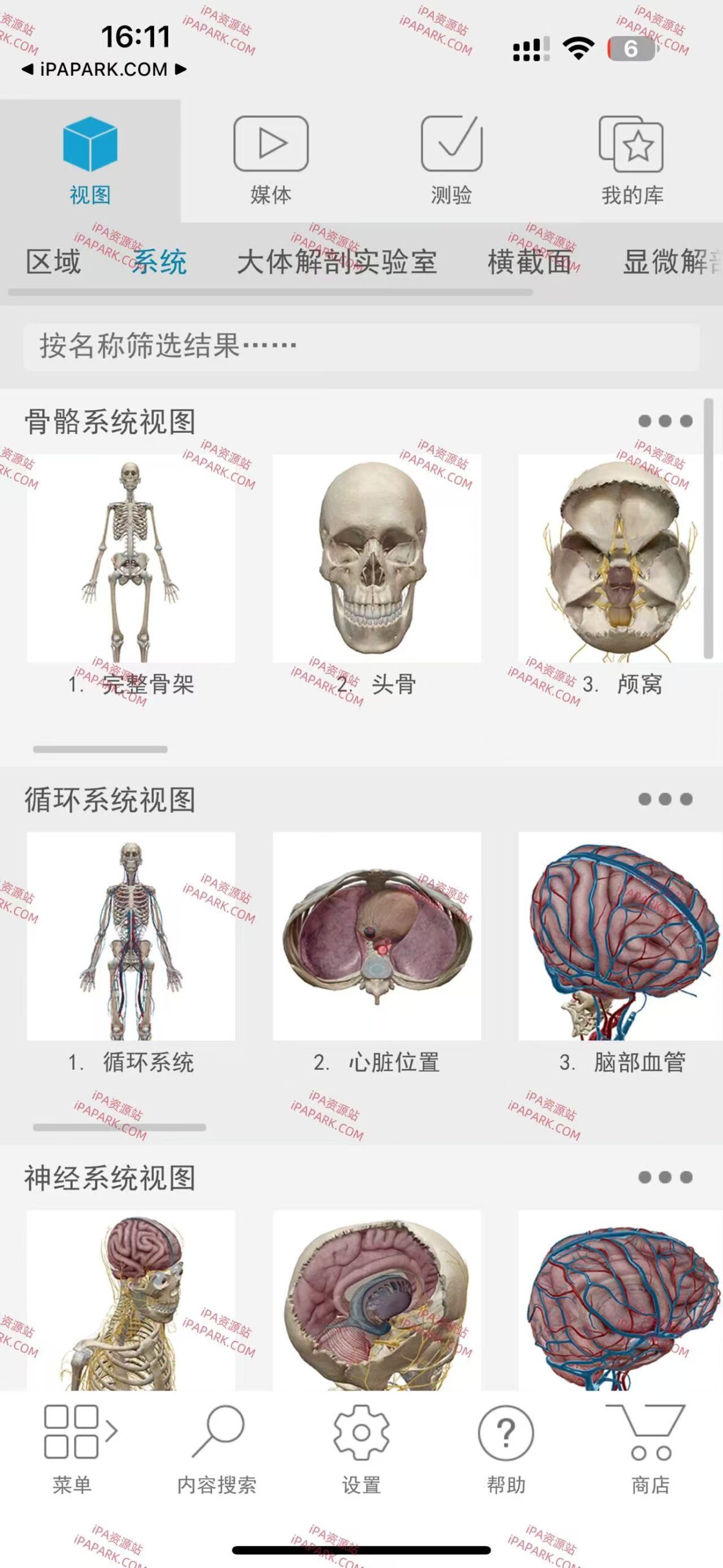Select the 大体解剖实验室 tab

pyautogui.click(x=340, y=262)
